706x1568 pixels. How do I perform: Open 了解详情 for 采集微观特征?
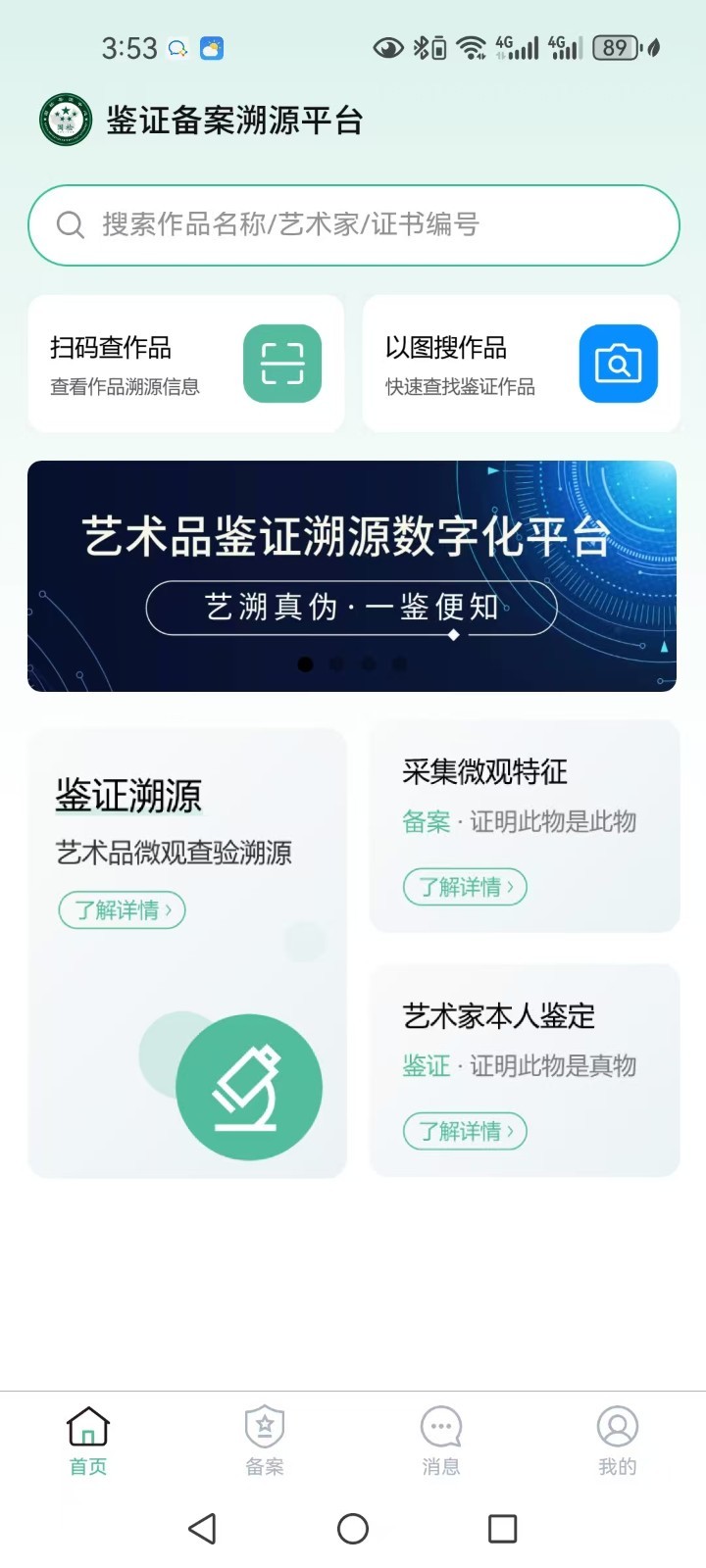pyautogui.click(x=465, y=886)
